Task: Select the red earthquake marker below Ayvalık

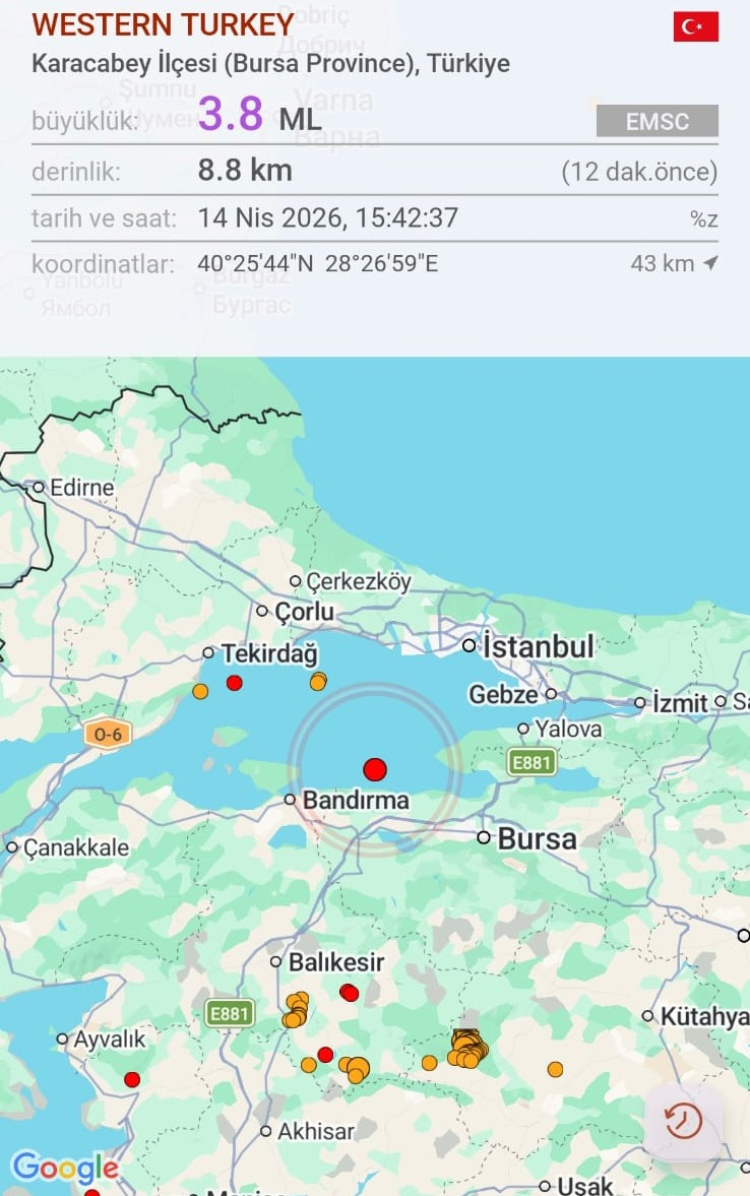Action: pos(132,1079)
